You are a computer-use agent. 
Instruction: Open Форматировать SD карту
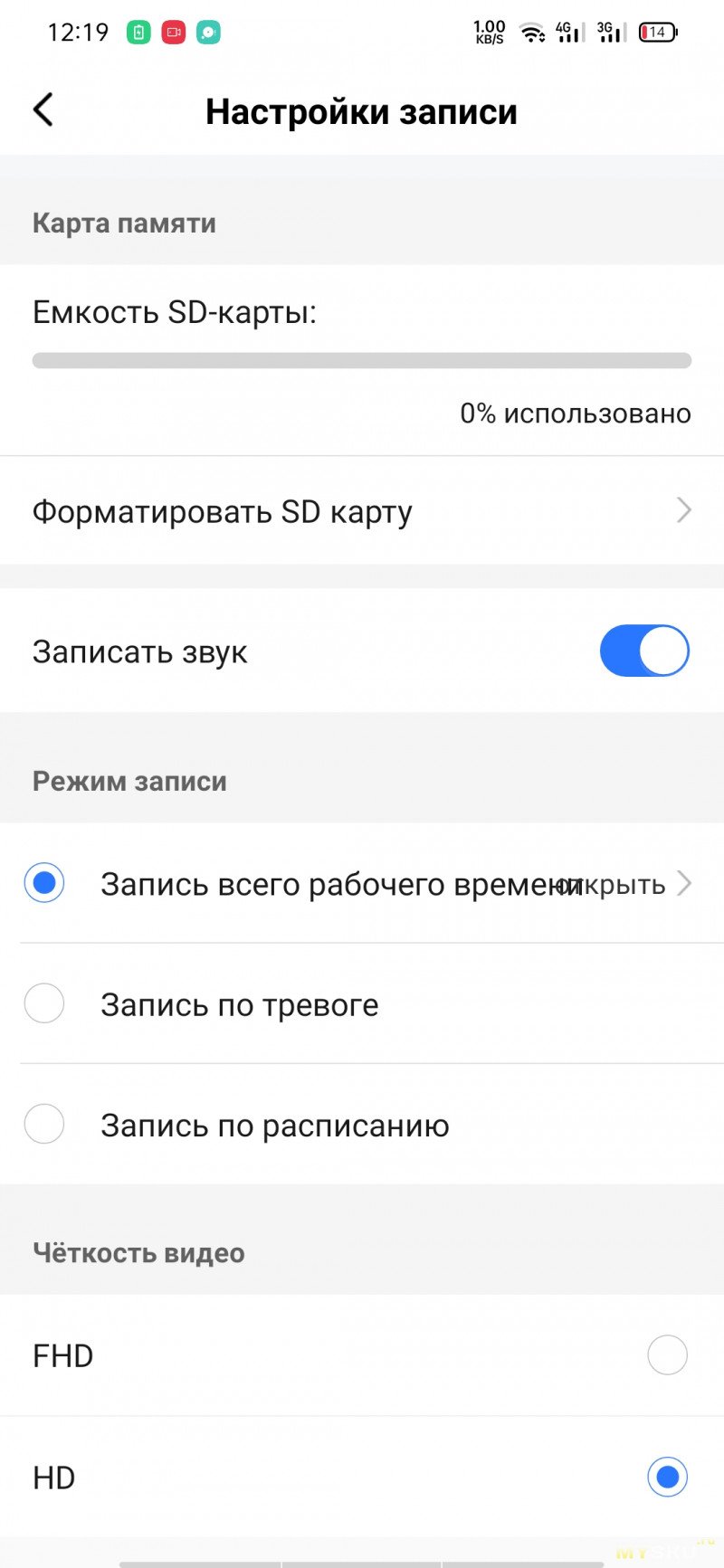click(362, 511)
